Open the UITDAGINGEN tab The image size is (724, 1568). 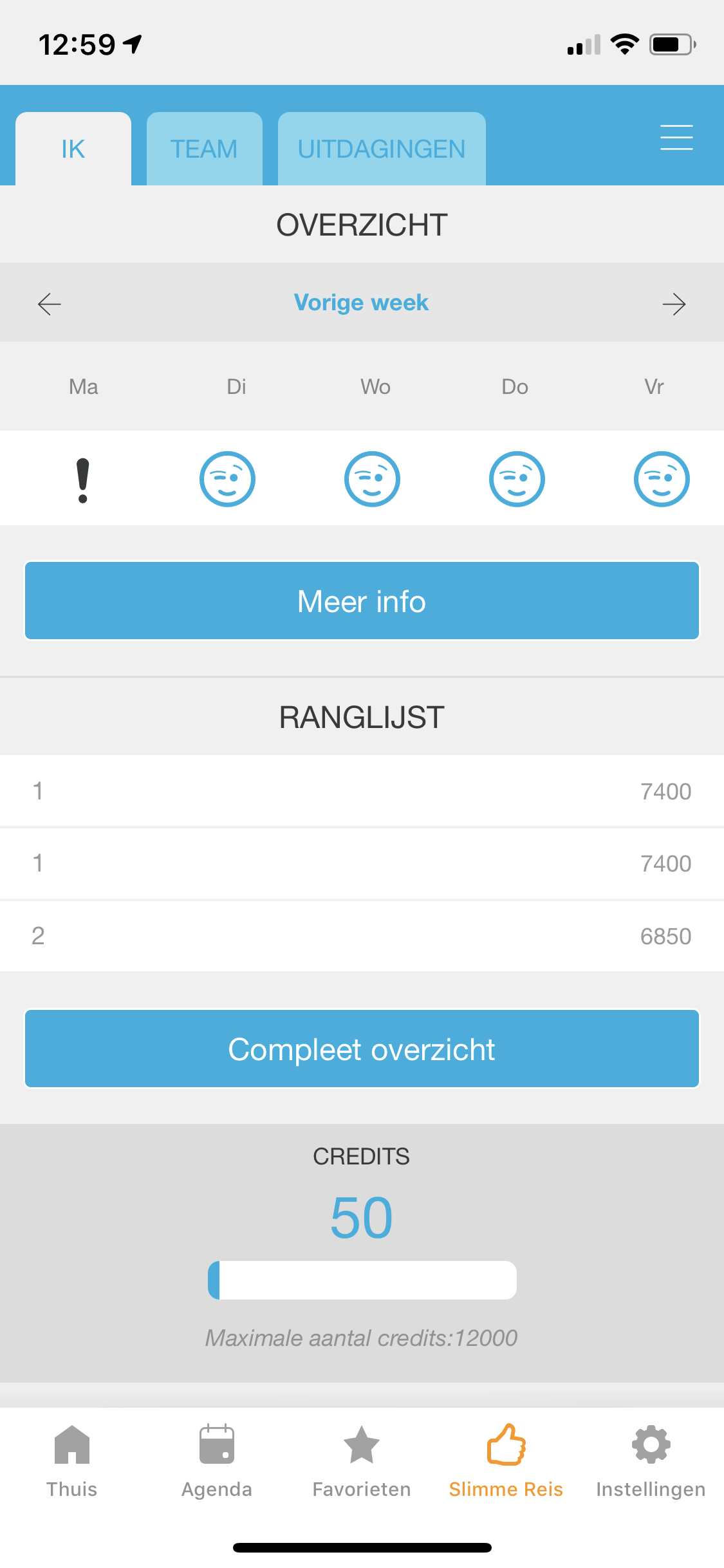[382, 149]
